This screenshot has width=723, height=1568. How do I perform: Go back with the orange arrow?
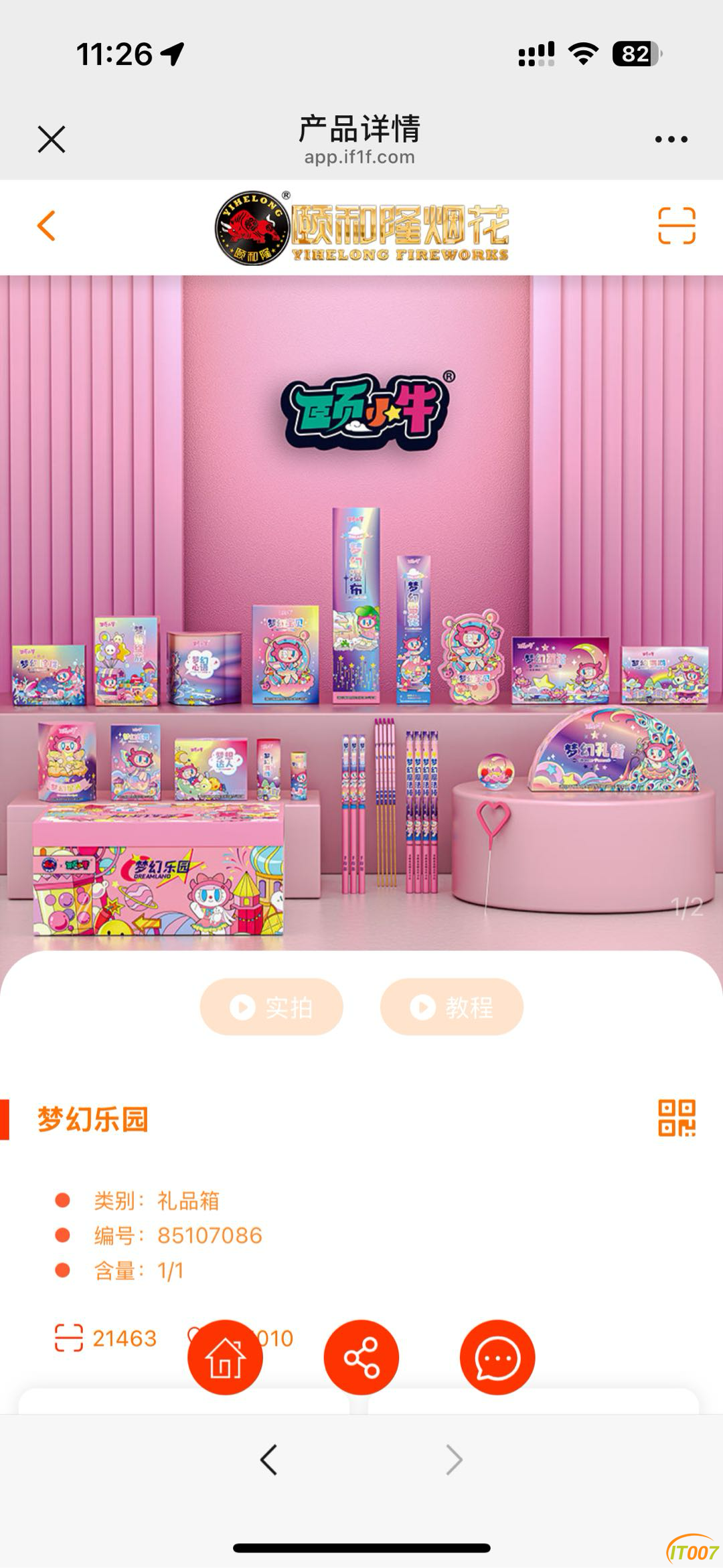pos(46,226)
